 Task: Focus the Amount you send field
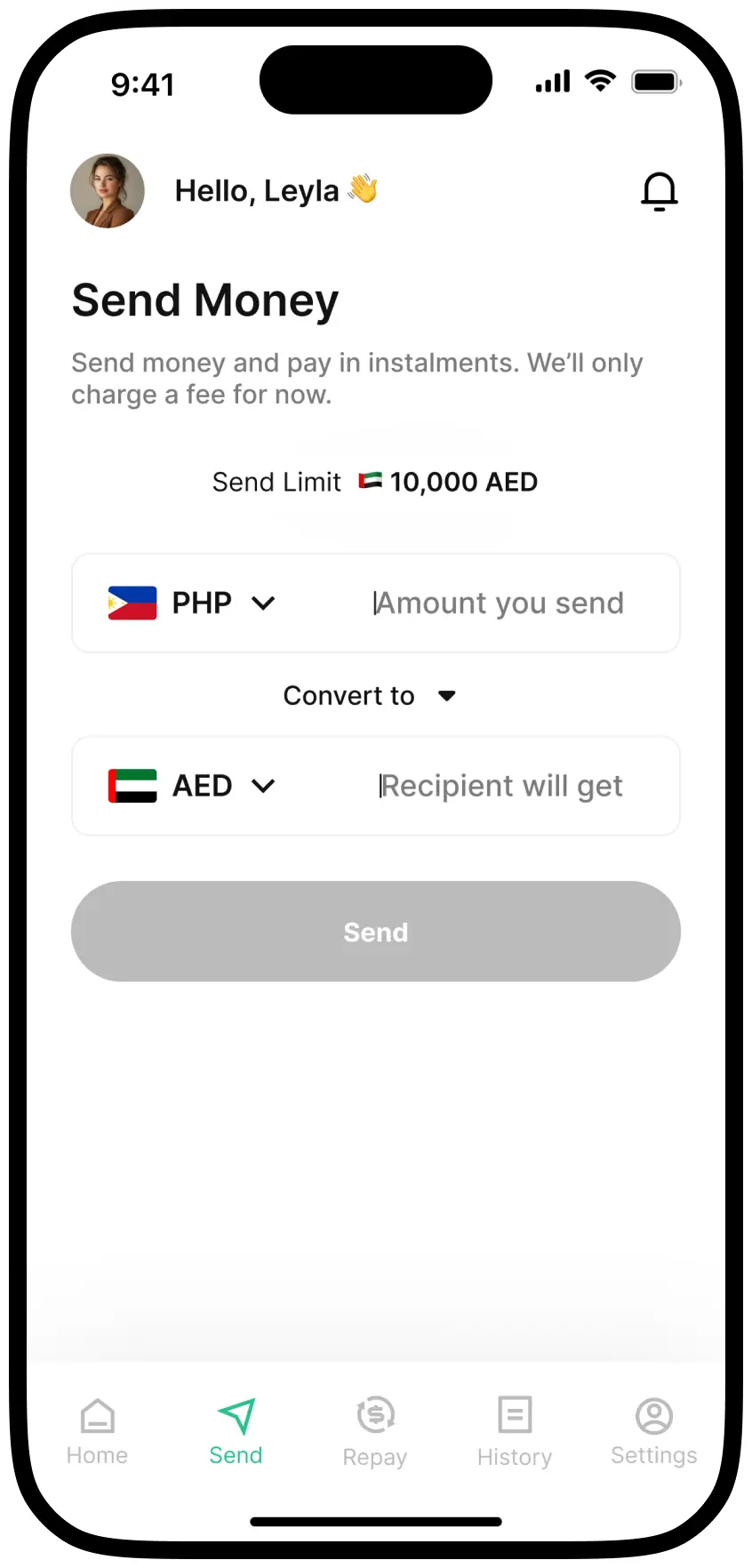pos(498,604)
